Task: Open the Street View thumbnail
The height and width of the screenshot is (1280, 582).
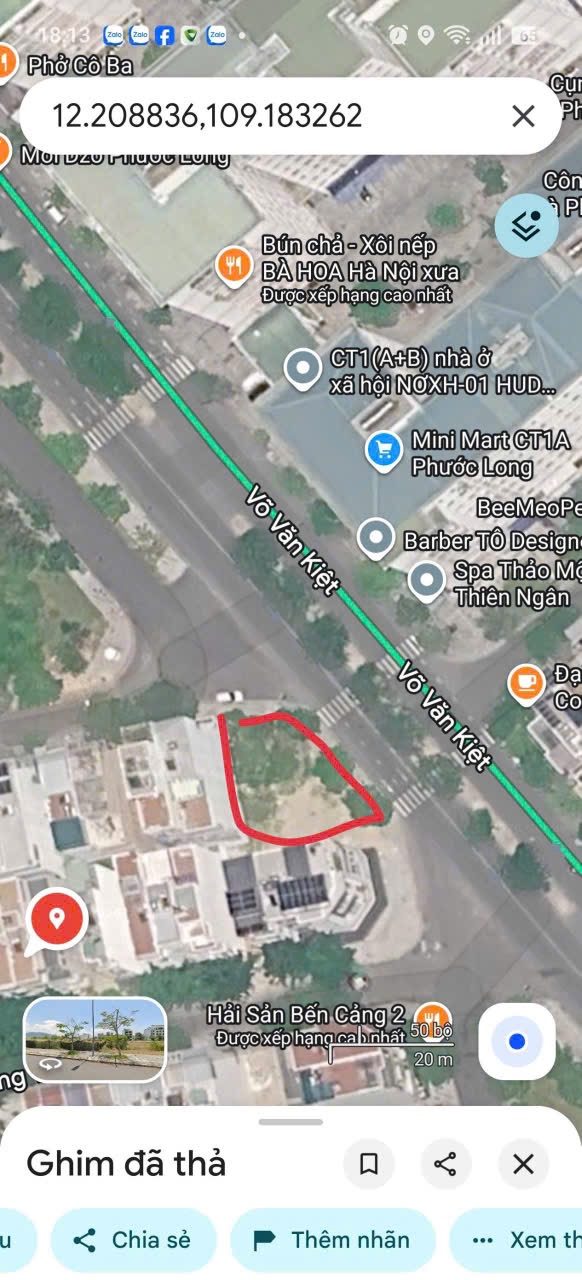Action: (x=95, y=1039)
